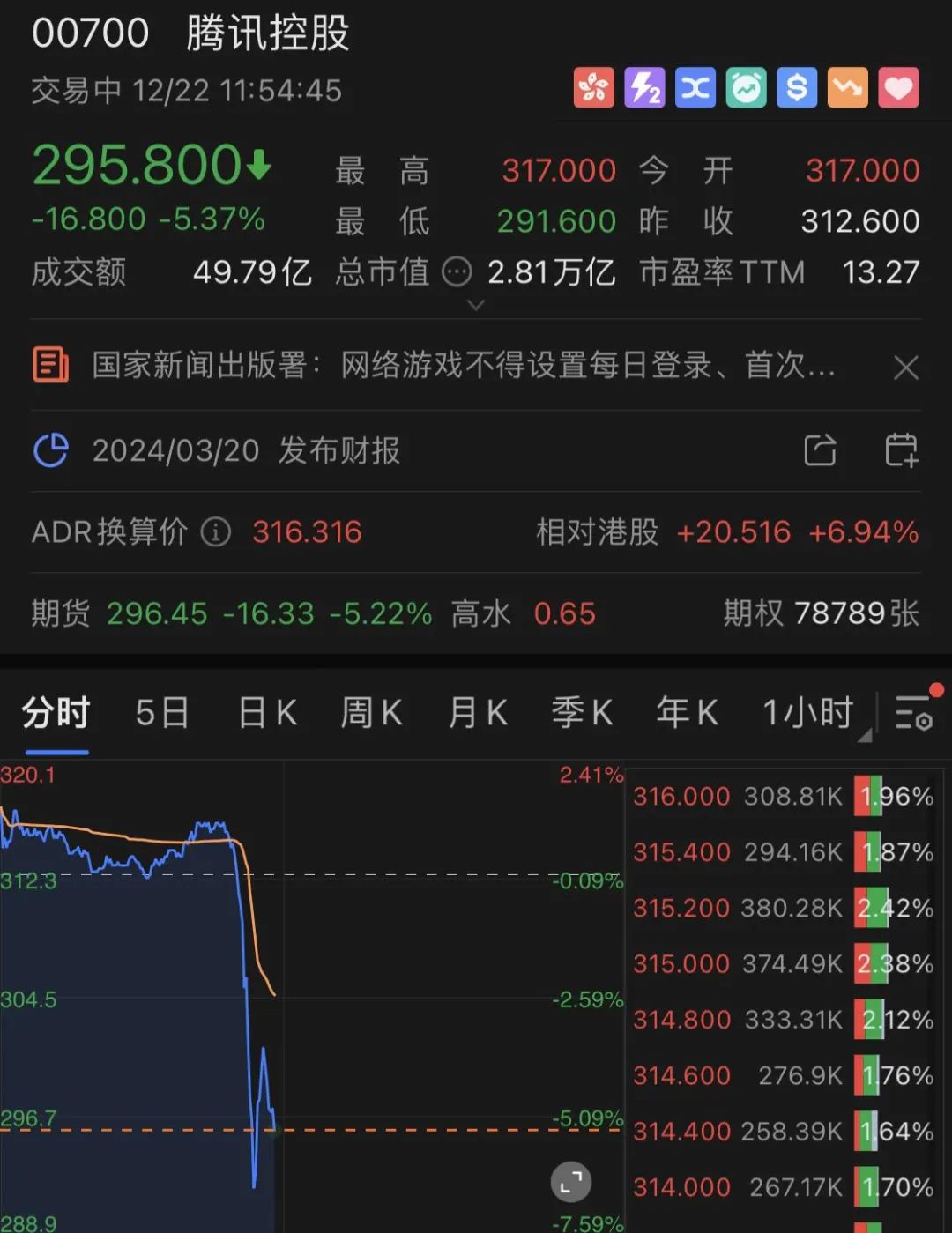Open the 国家新闻出版署 news headline

tap(463, 365)
